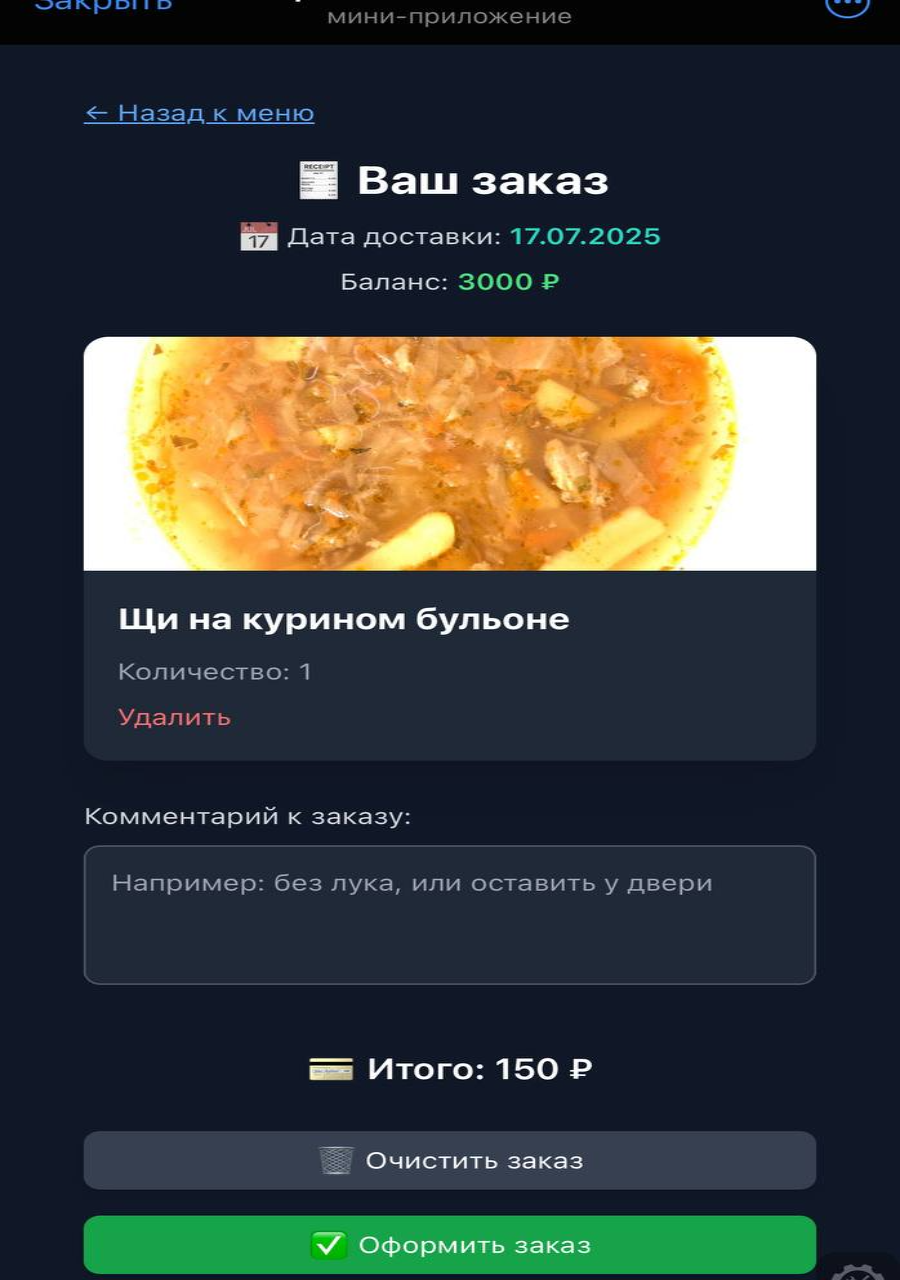The height and width of the screenshot is (1280, 900).
Task: Remove Щи на курином бульоне with Удалить
Action: [x=174, y=717]
